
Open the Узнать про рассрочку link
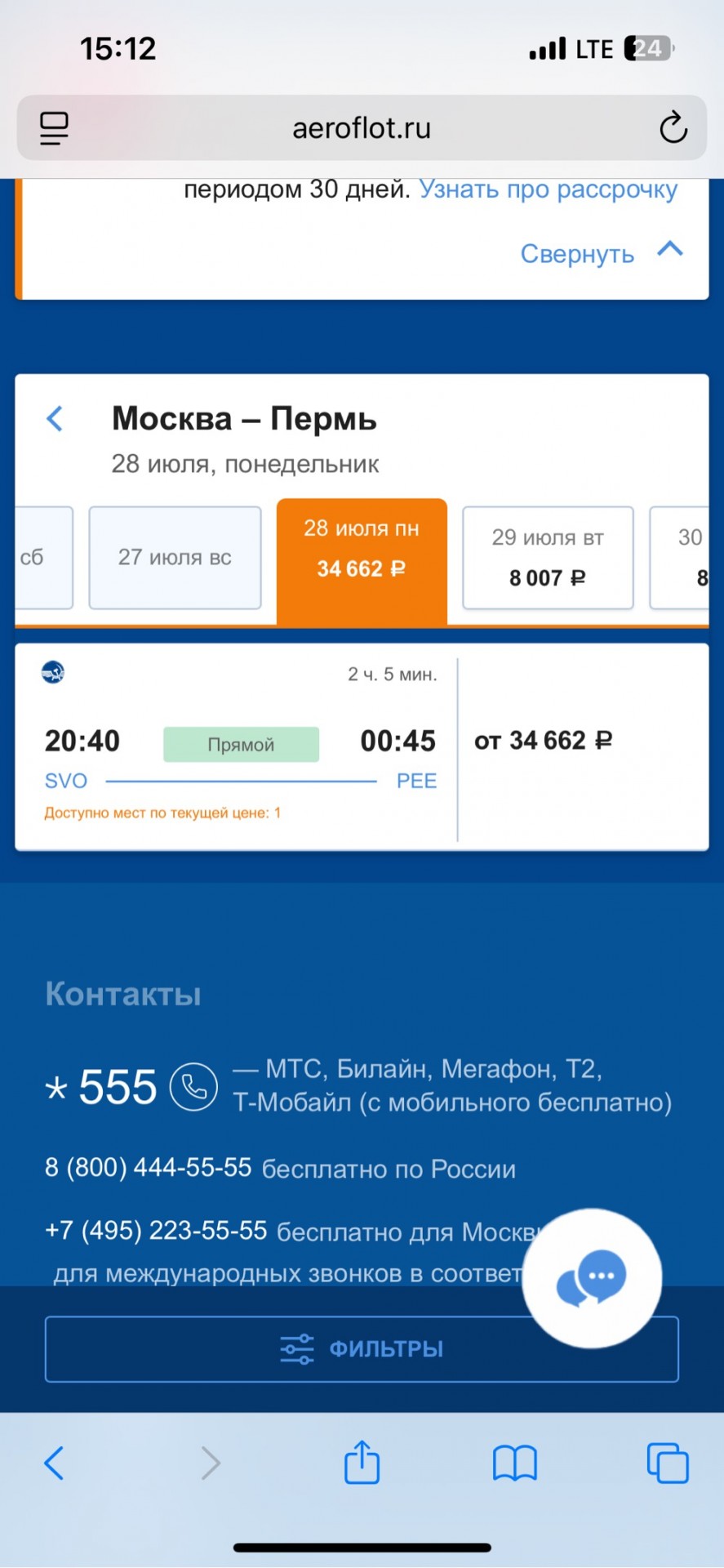coord(548,189)
